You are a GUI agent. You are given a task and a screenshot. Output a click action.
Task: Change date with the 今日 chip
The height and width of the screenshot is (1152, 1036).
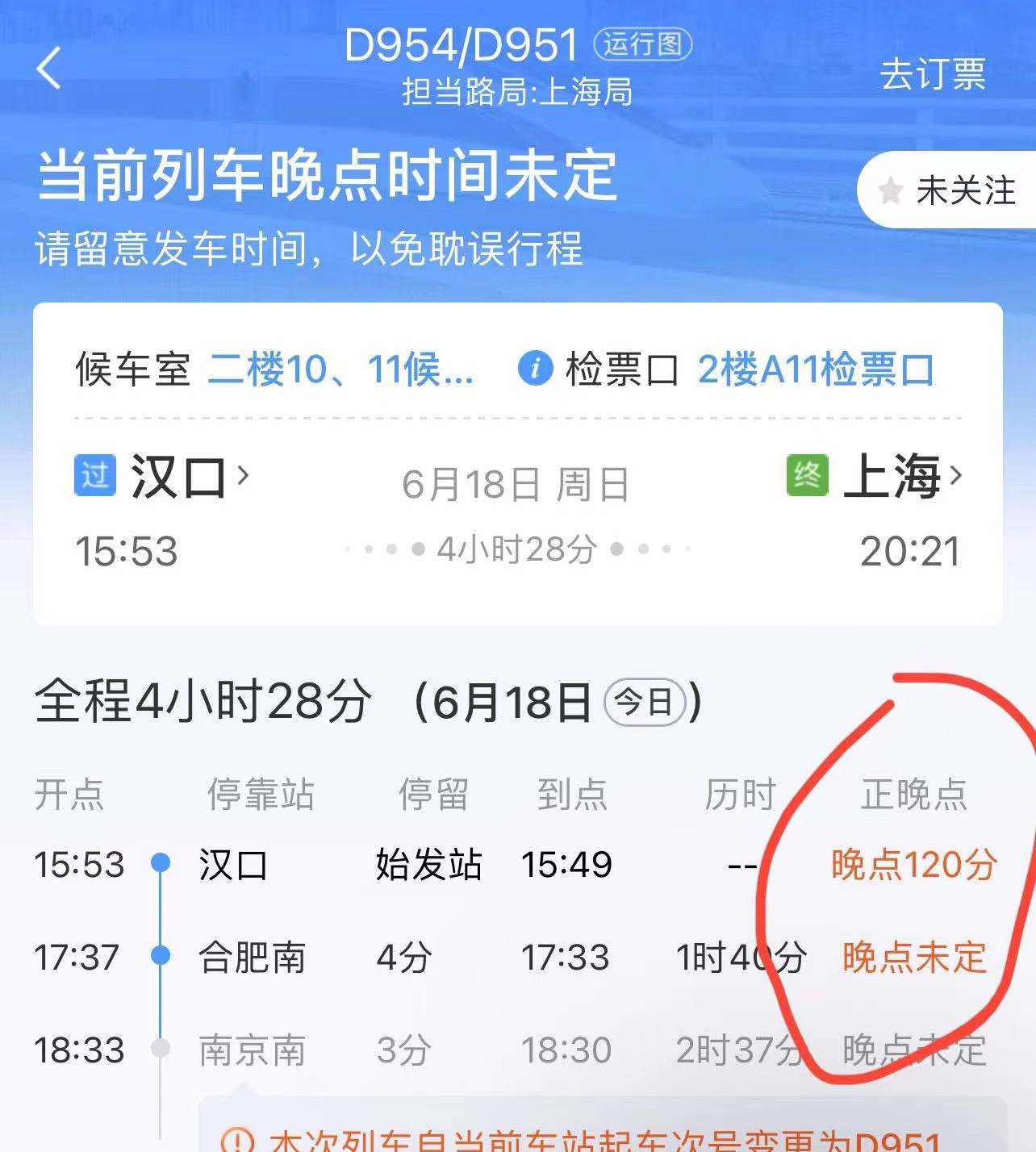click(x=645, y=703)
